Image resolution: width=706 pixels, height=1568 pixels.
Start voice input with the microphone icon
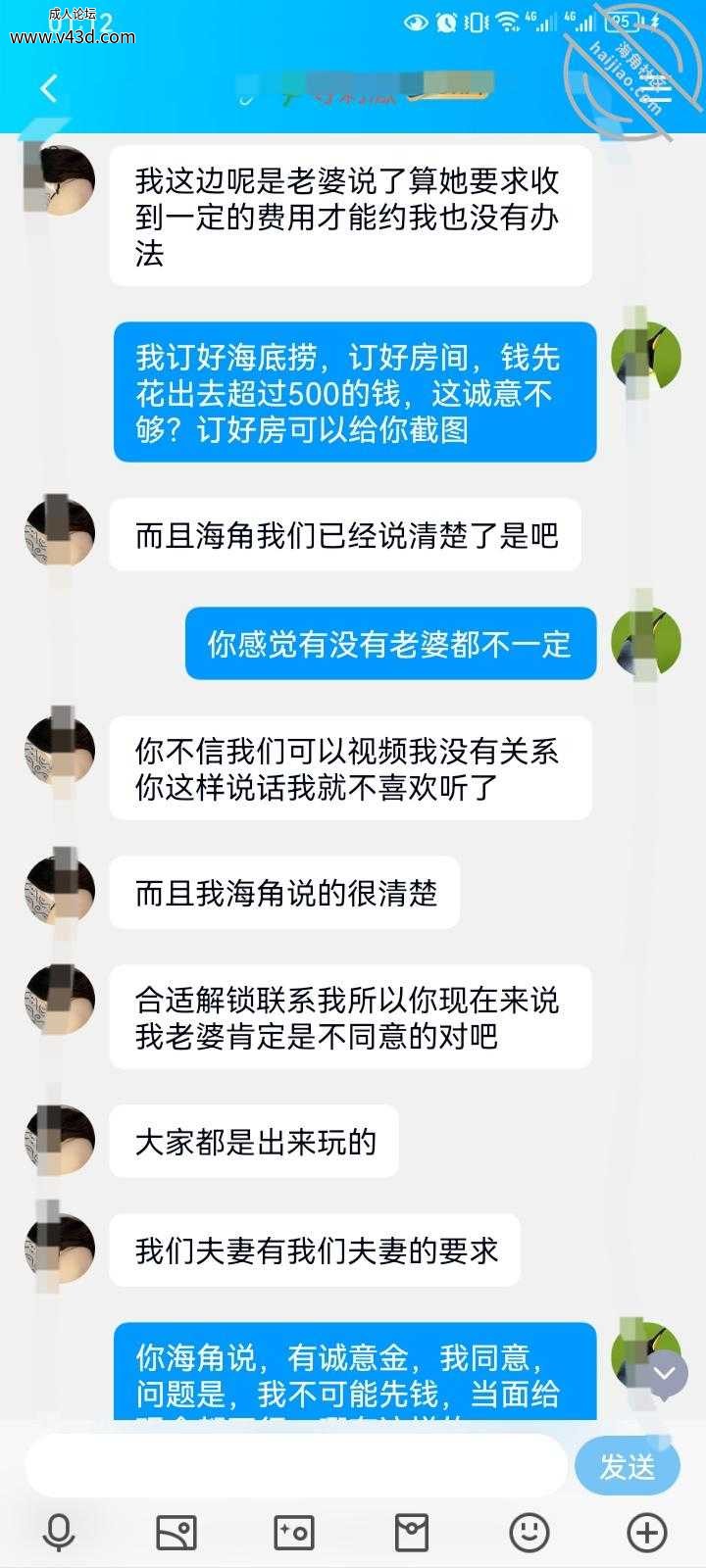59,1532
